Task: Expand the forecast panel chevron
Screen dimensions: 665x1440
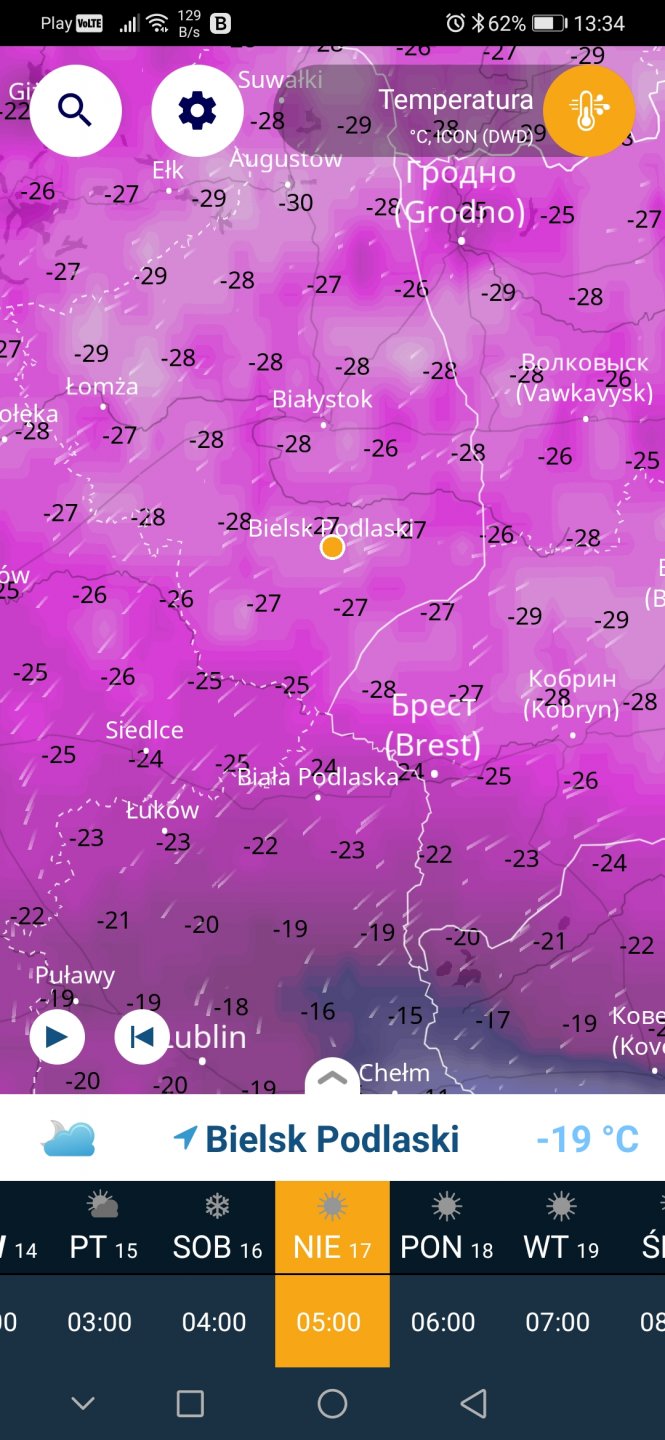Action: coord(332,1078)
